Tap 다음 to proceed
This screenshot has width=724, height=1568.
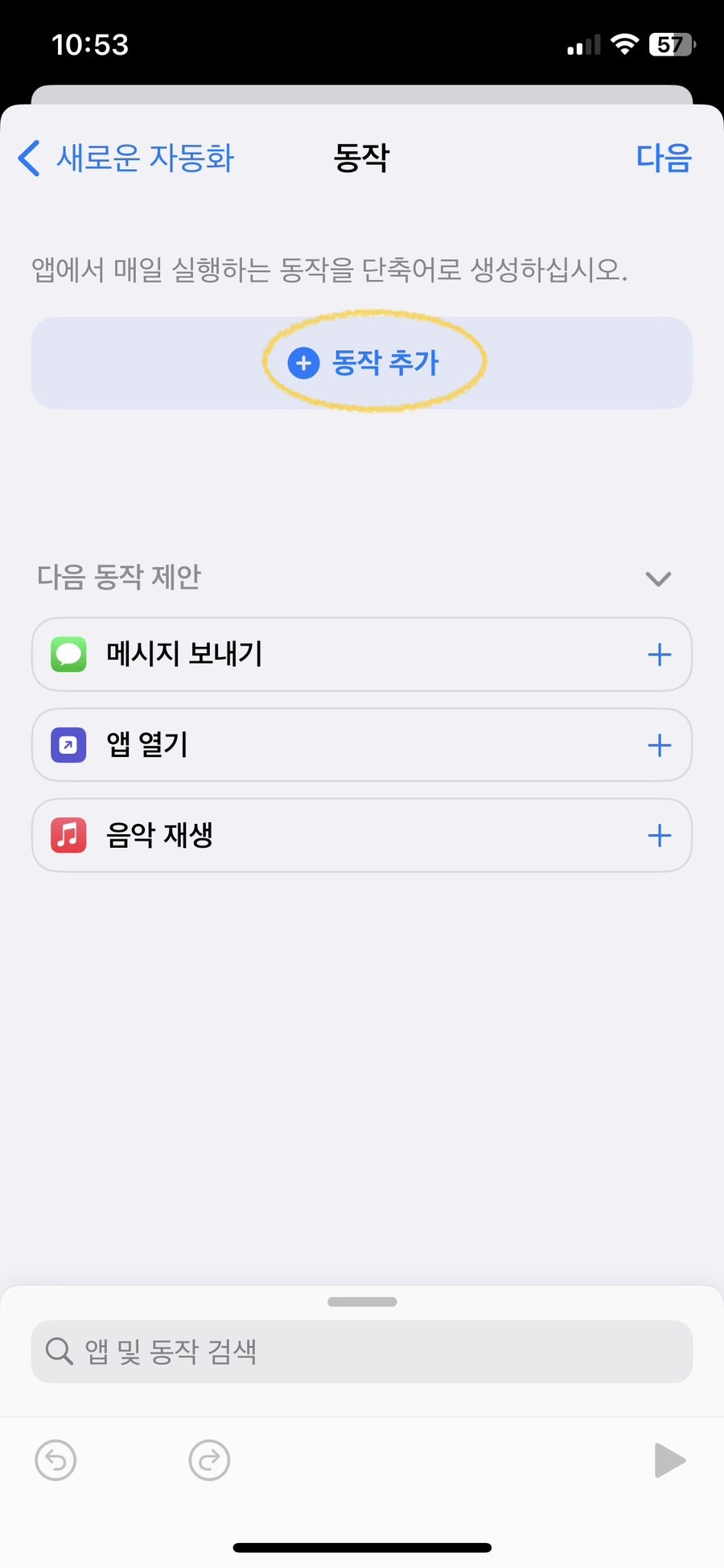663,158
